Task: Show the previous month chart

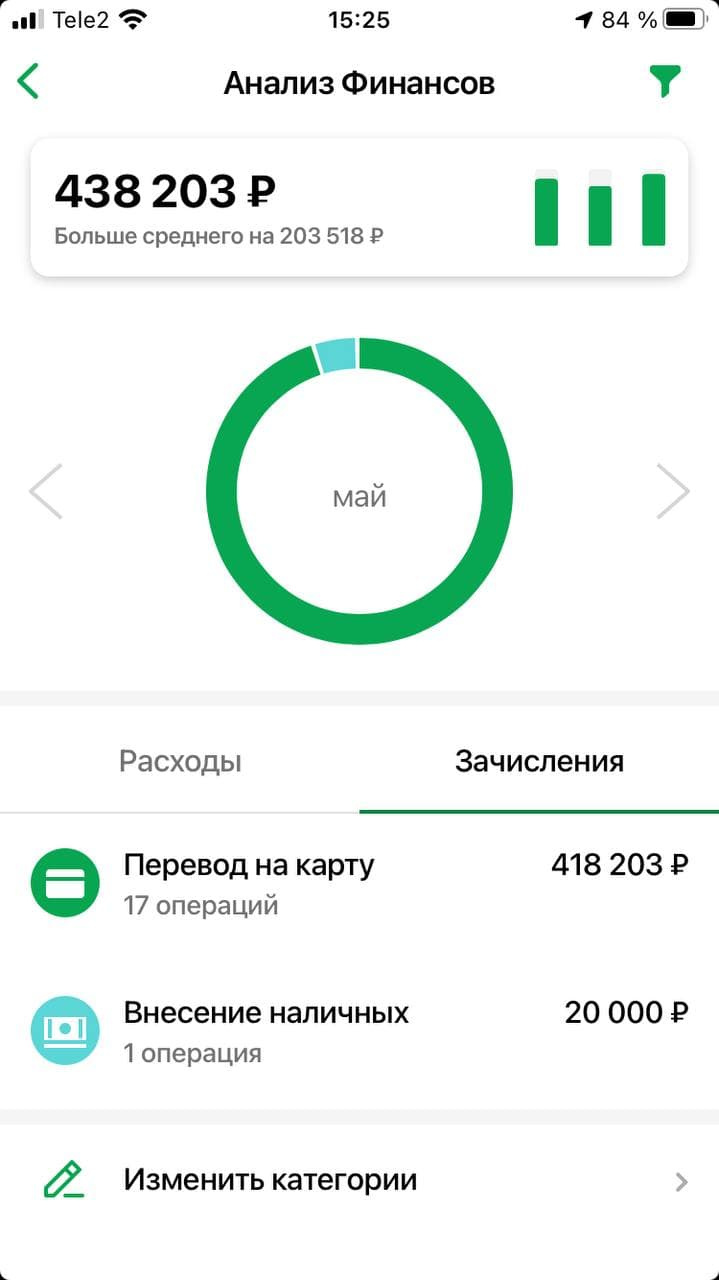Action: click(46, 491)
